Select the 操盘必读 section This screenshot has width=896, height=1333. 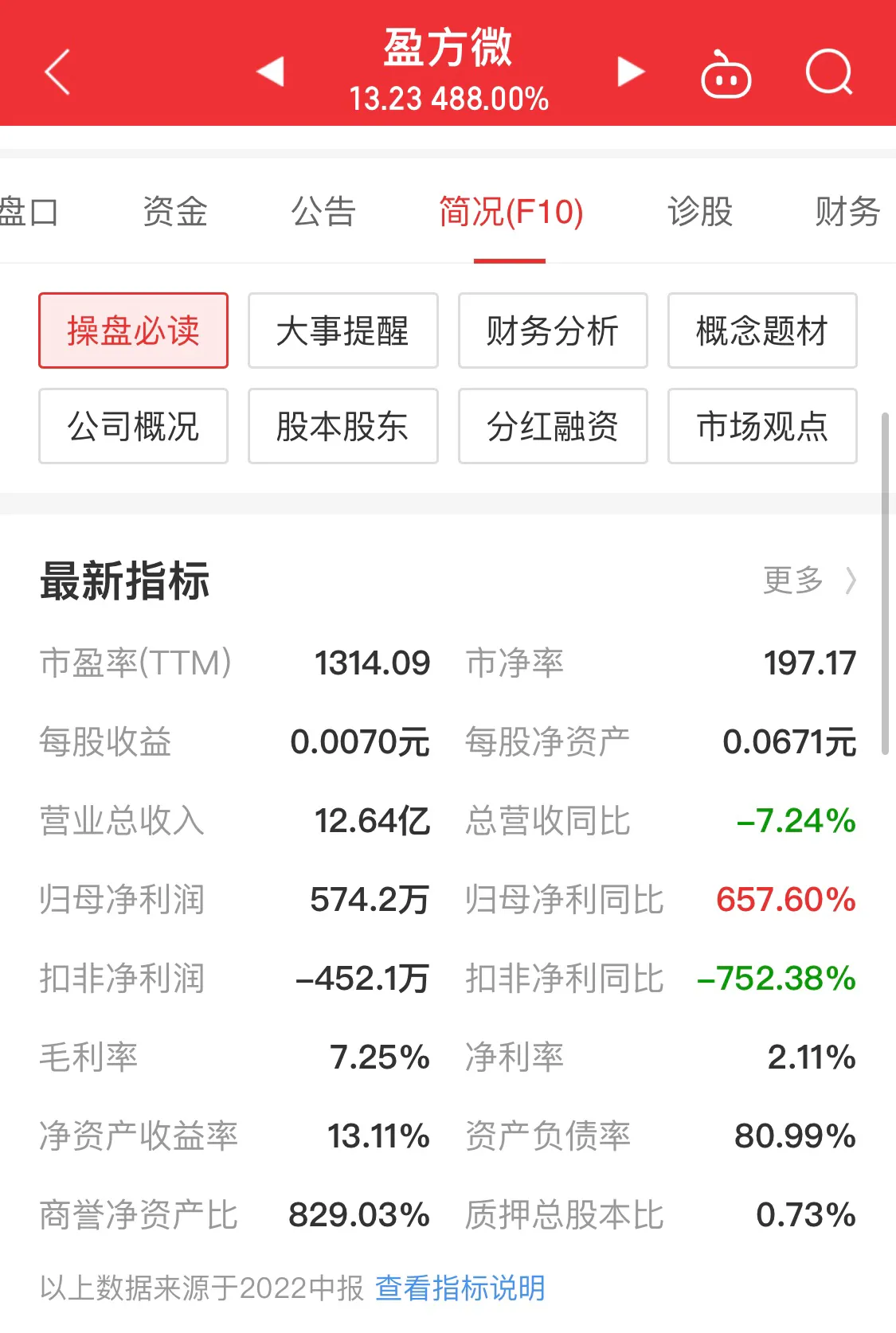point(133,330)
